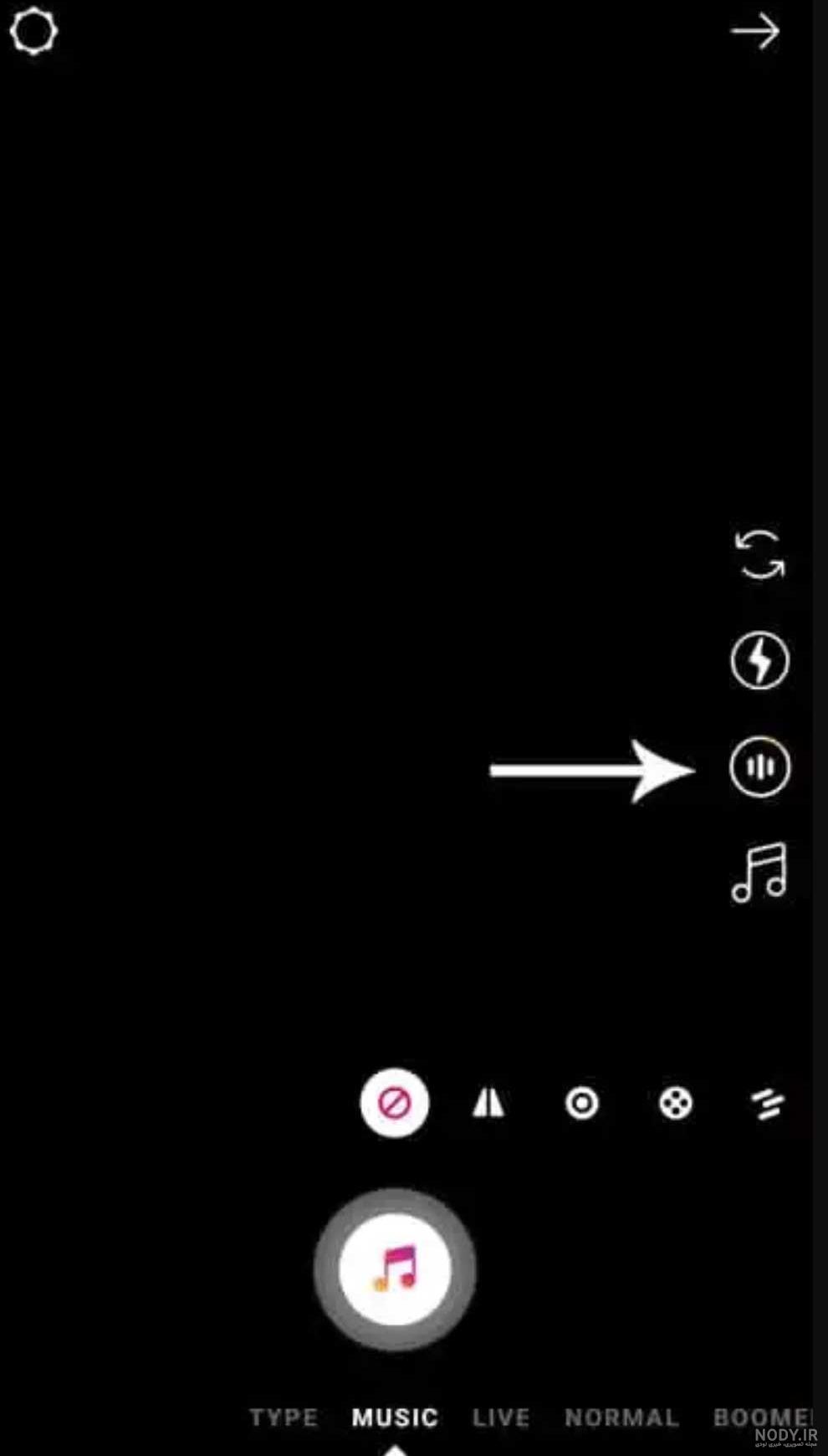Switch to BOOMERANG mode
Image resolution: width=828 pixels, height=1456 pixels.
click(763, 1418)
